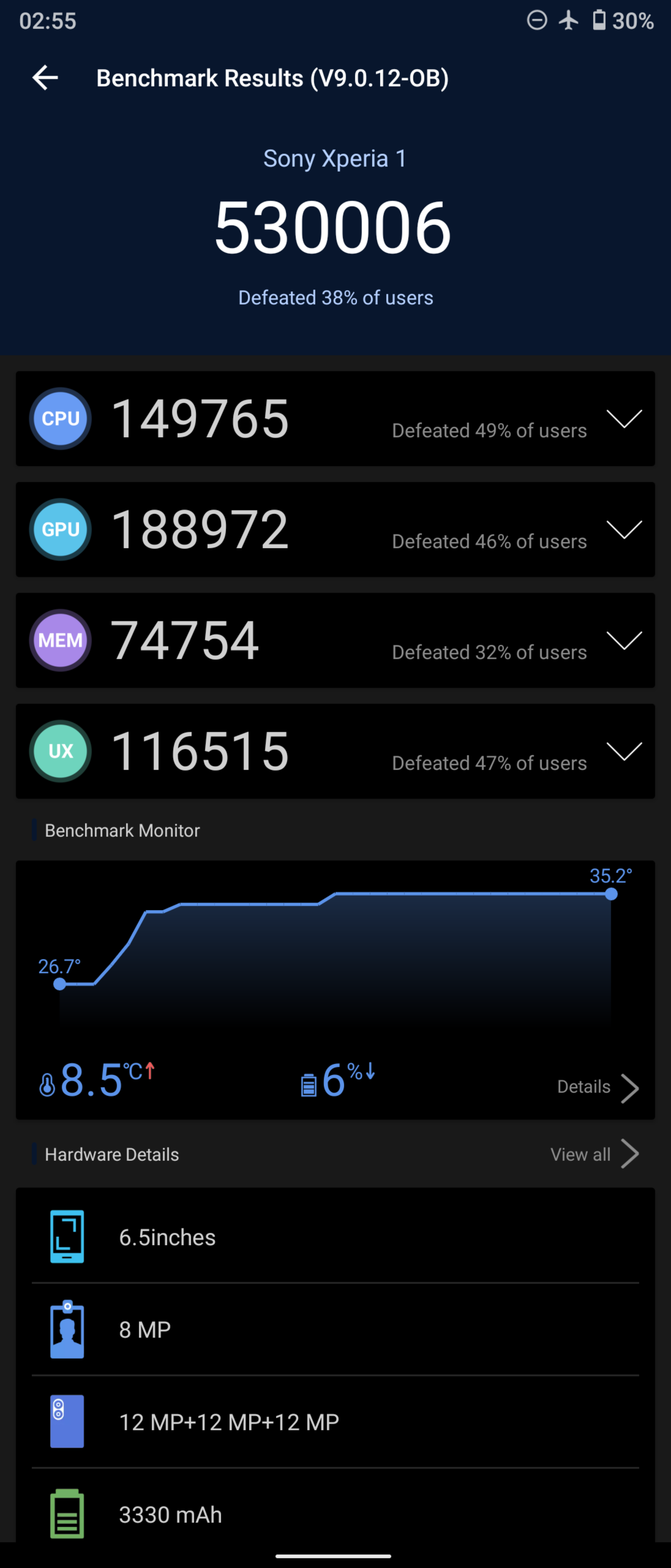Select the GPU score icon
Screen dimensions: 671x1568
(60, 529)
